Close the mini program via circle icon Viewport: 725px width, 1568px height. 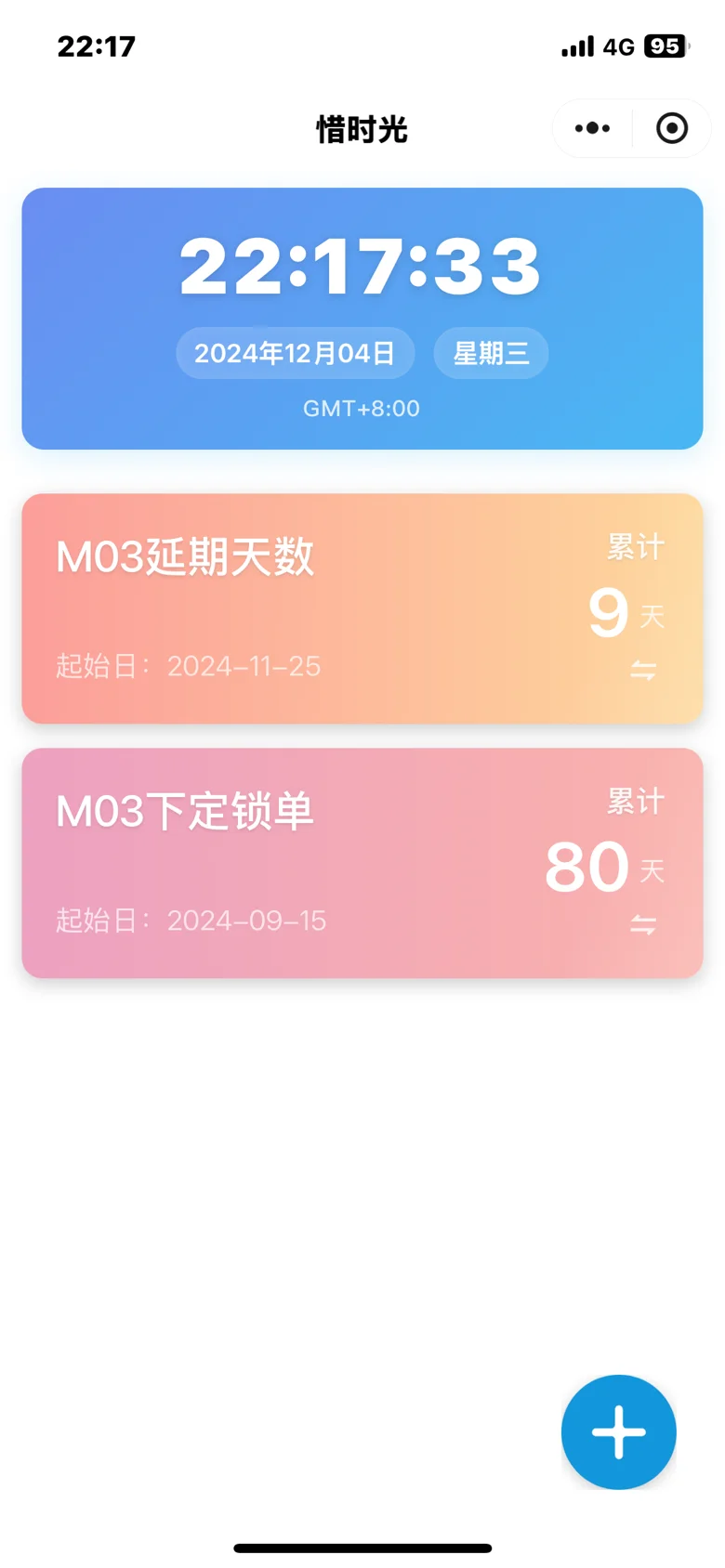click(x=671, y=128)
